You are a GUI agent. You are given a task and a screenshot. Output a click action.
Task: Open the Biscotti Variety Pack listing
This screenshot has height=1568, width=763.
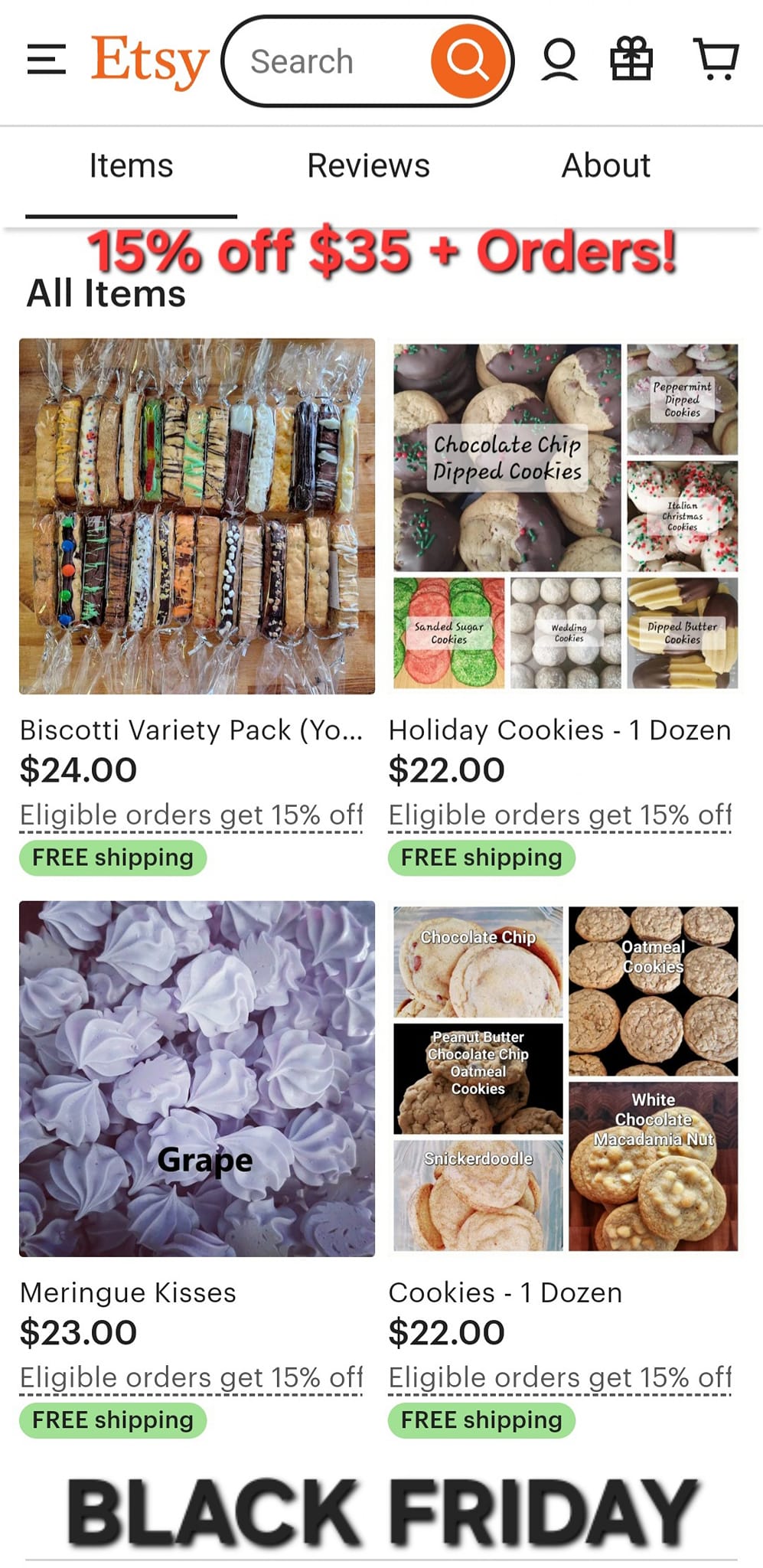click(197, 517)
